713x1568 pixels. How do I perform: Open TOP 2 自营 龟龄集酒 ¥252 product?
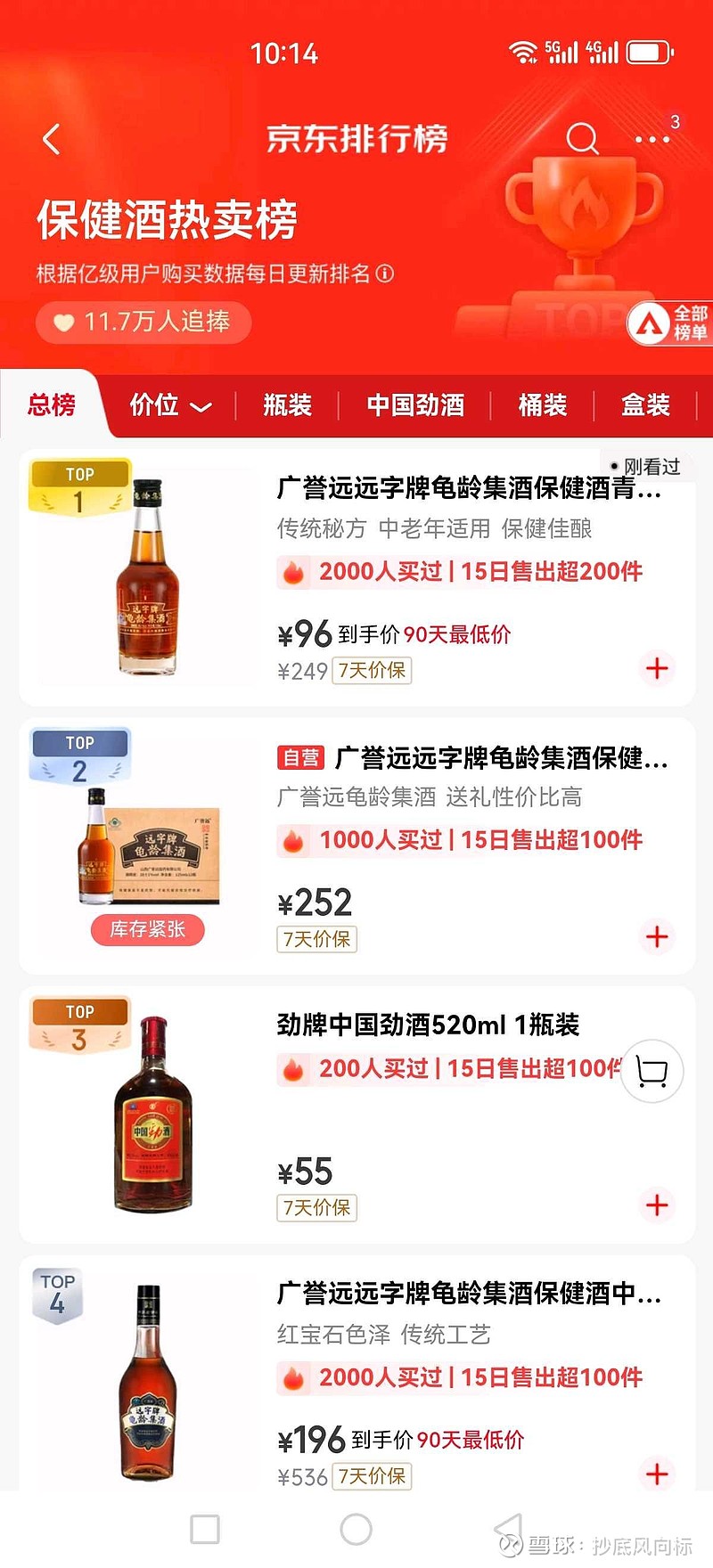point(499,758)
